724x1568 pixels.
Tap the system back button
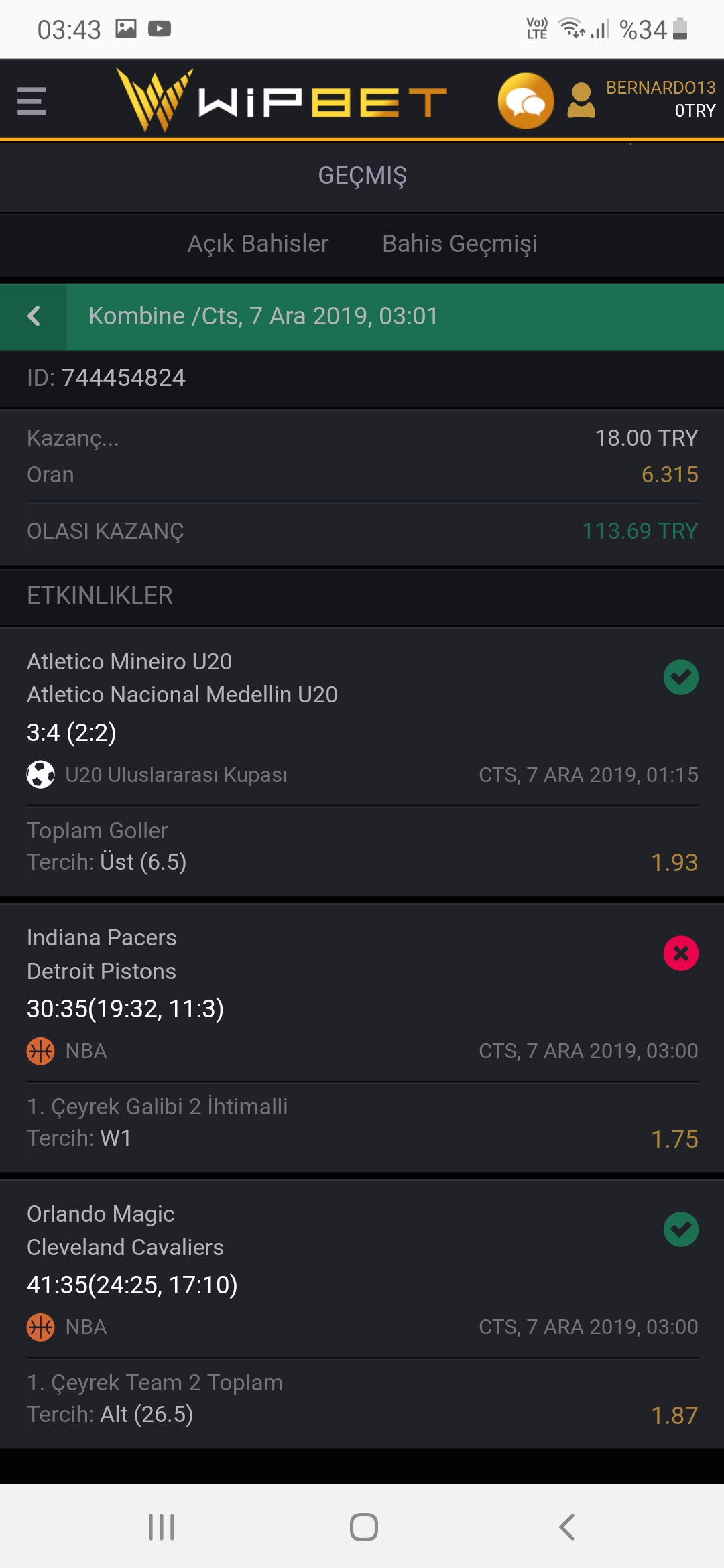click(x=567, y=1527)
